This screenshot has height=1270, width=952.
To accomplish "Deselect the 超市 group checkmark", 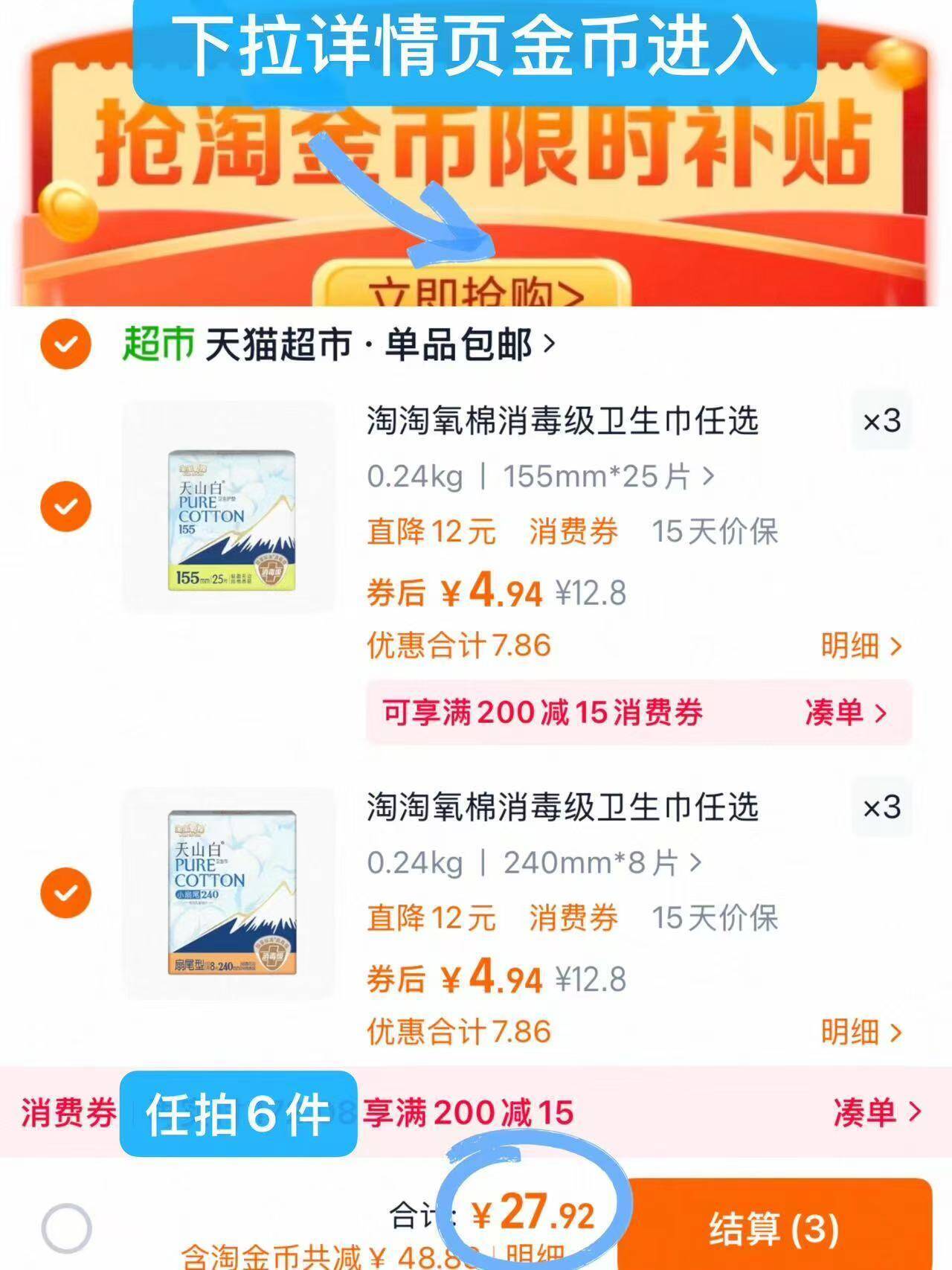I will pos(65,342).
